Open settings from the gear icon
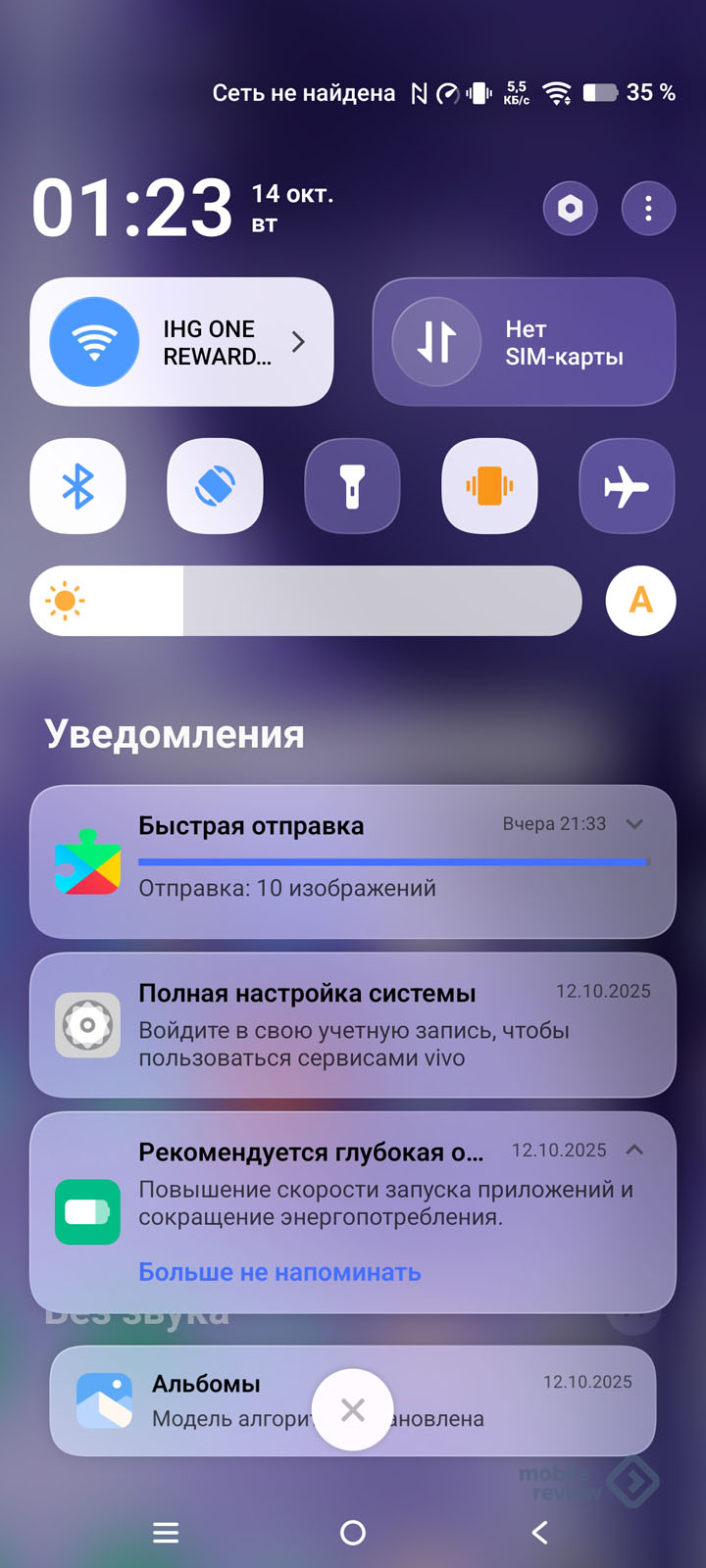The image size is (706, 1568). [570, 208]
